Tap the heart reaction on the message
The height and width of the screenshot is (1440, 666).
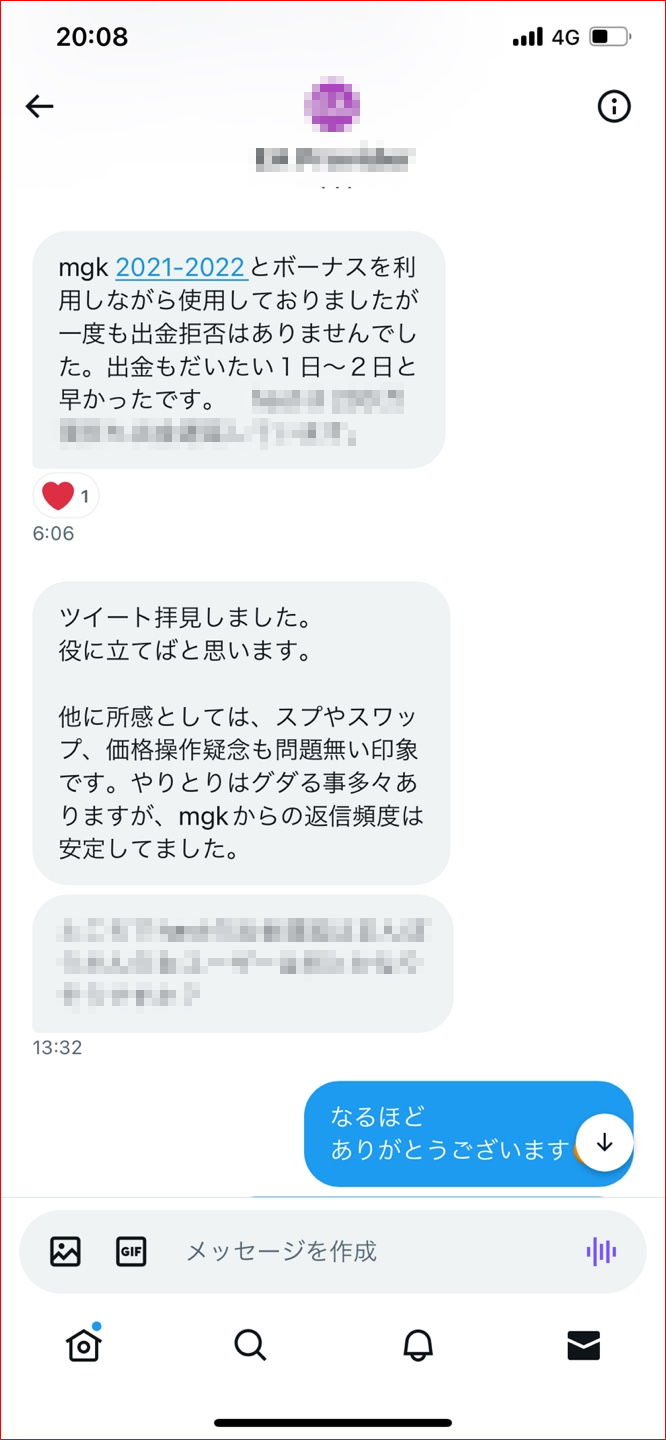66,495
